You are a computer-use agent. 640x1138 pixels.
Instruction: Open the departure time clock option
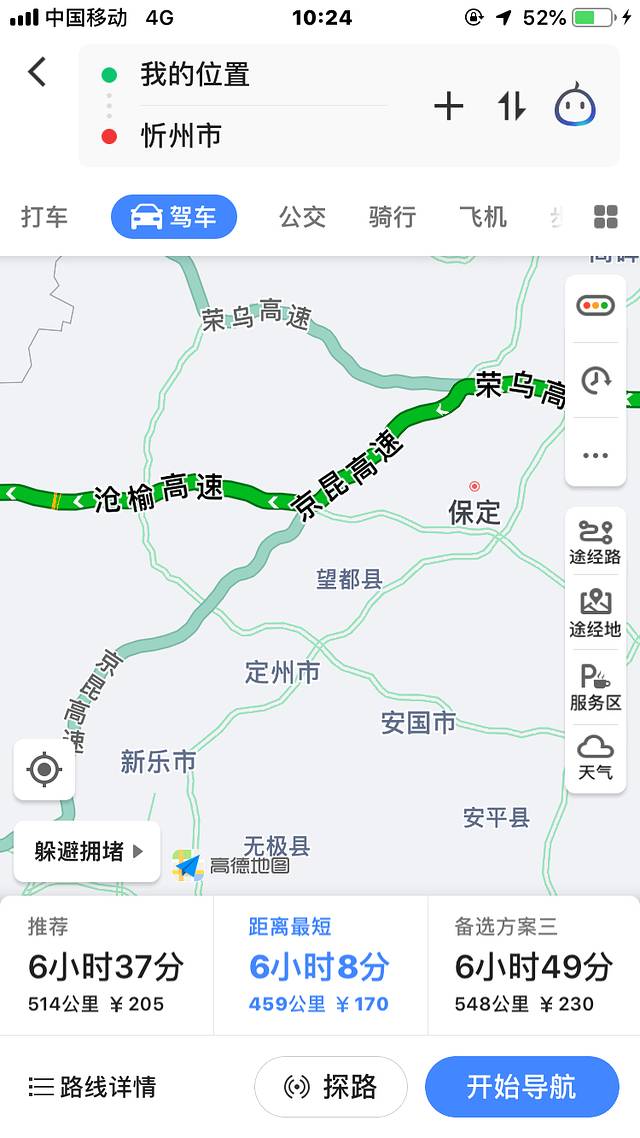point(595,380)
